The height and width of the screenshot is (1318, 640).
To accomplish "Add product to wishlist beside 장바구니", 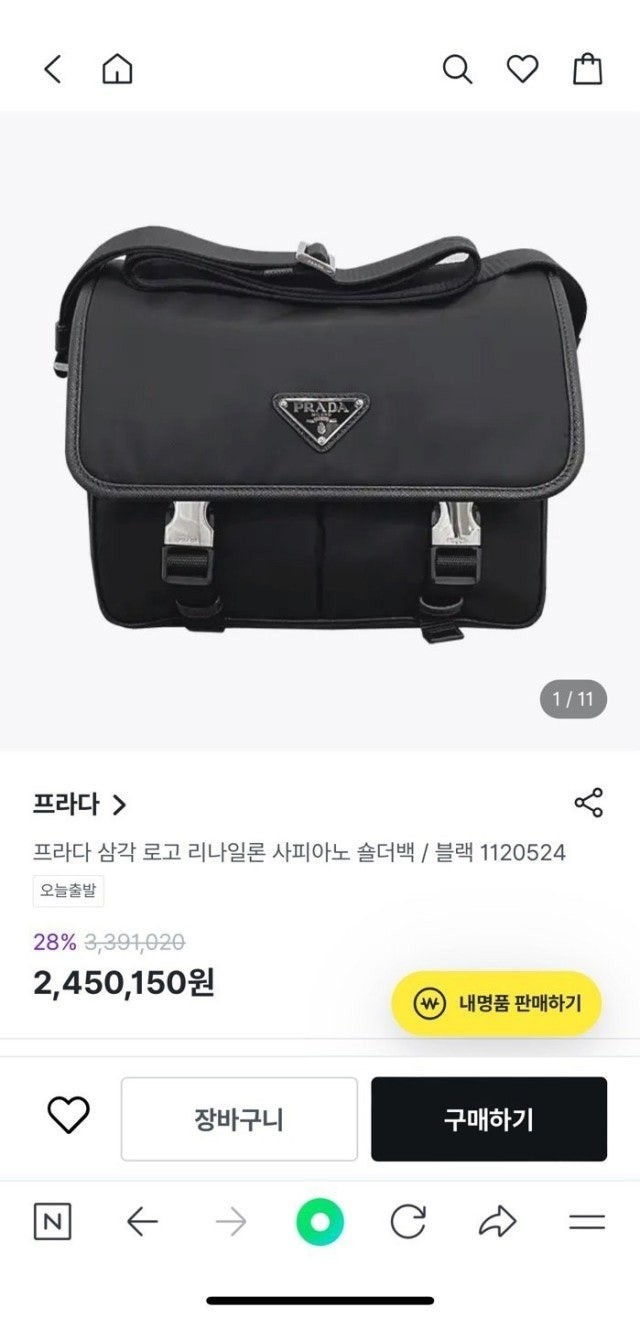I will click(69, 1116).
